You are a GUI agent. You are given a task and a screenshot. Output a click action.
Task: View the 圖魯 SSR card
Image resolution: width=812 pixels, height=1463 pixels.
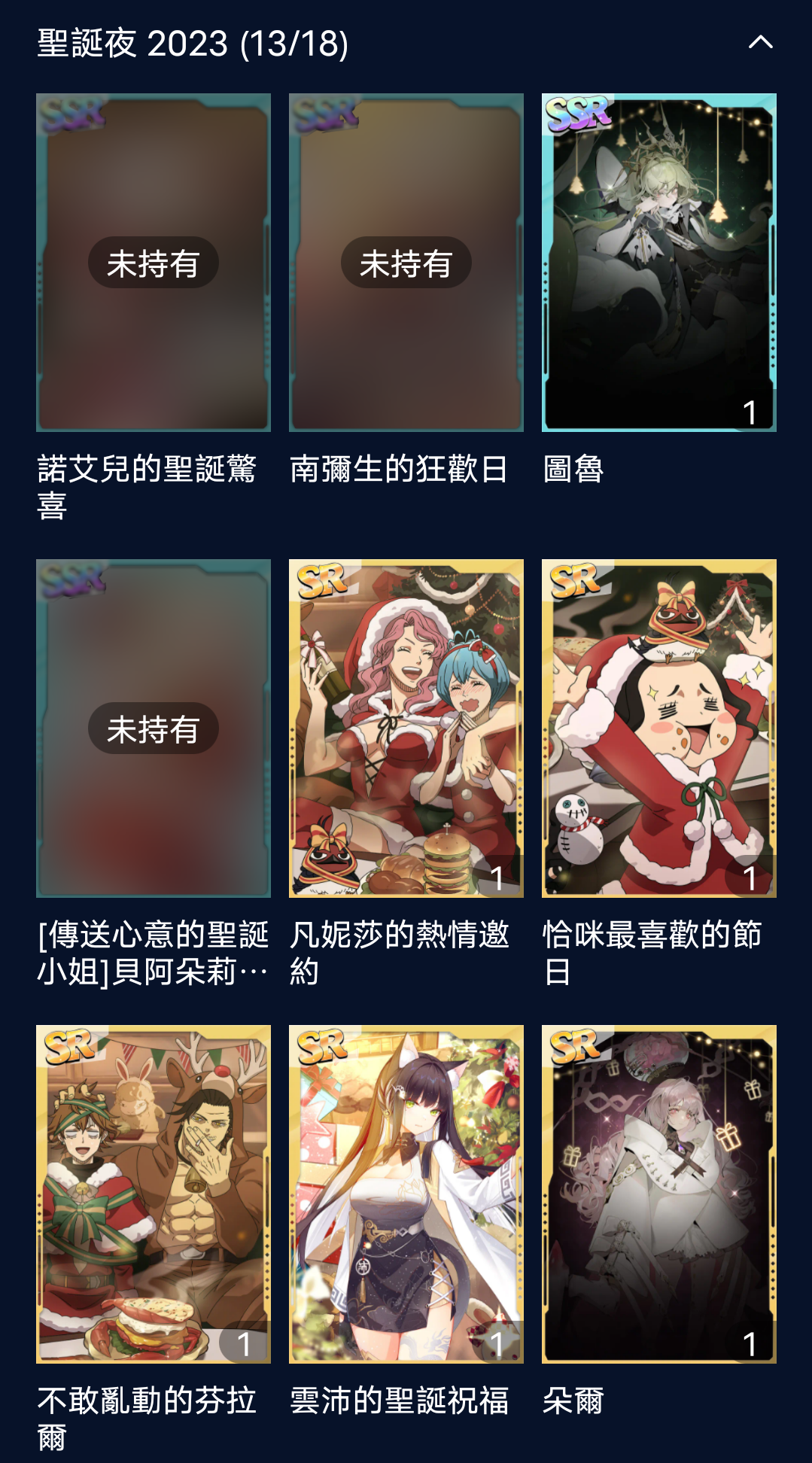658,263
